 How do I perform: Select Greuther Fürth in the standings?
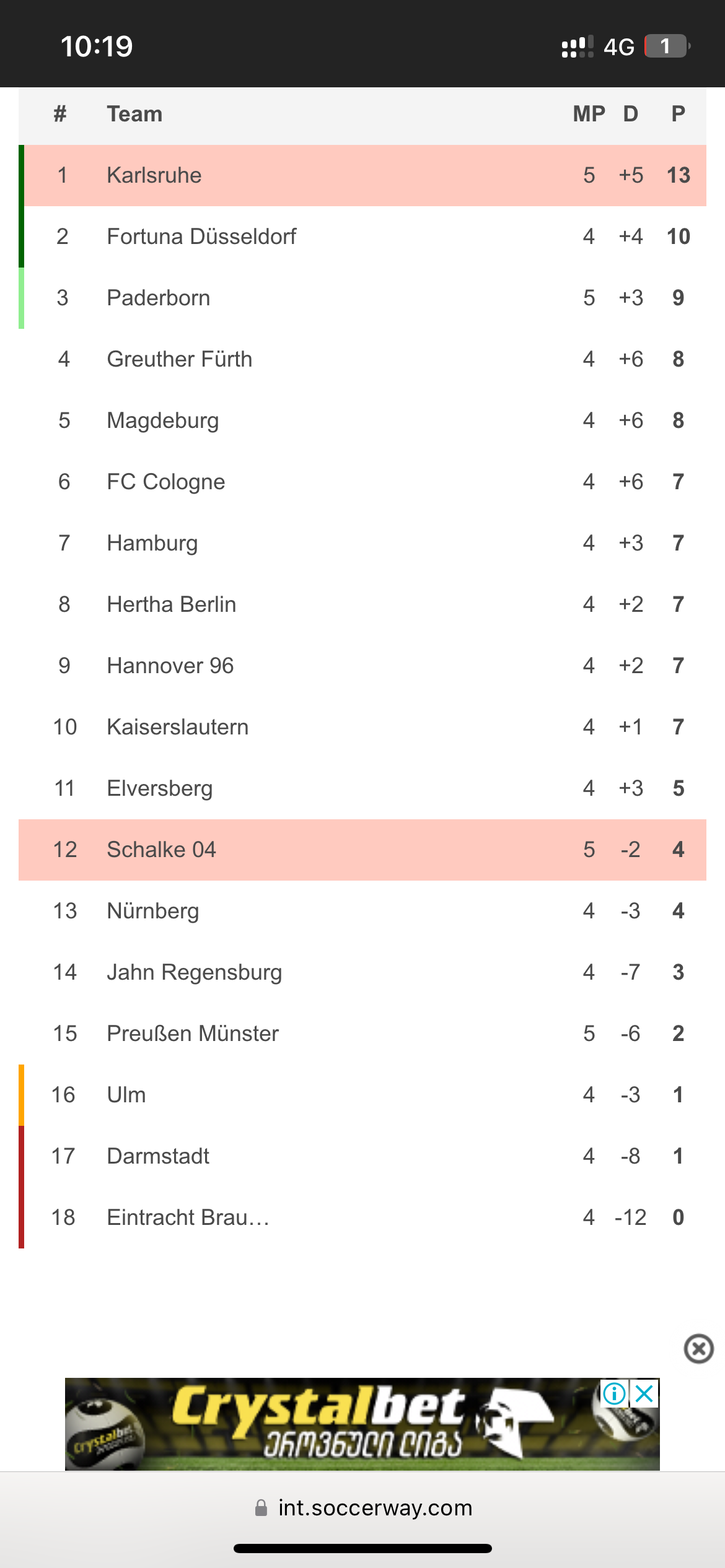(180, 359)
